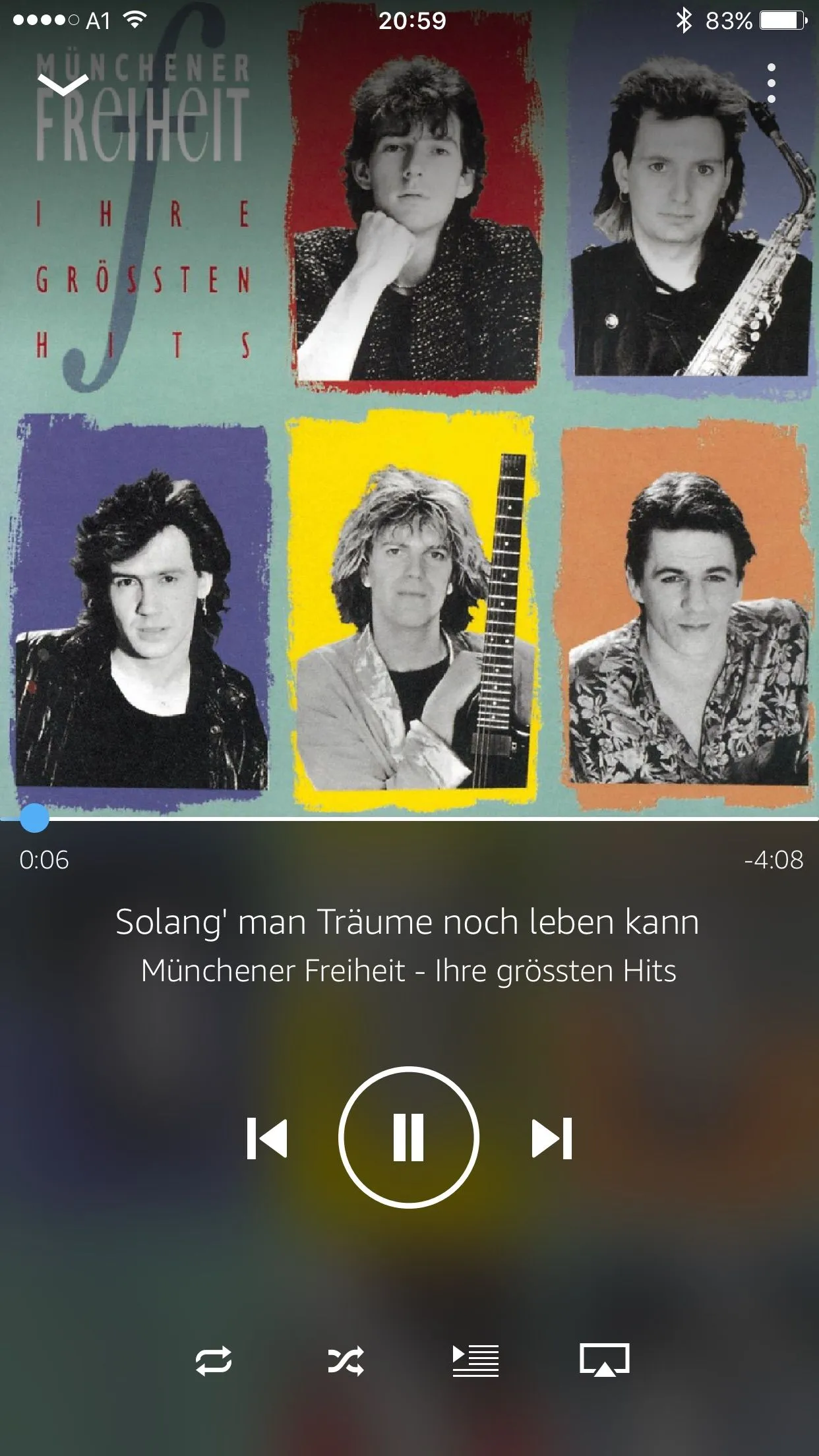Image resolution: width=819 pixels, height=1456 pixels.
Task: Toggle repeat mode
Action: point(214,1360)
